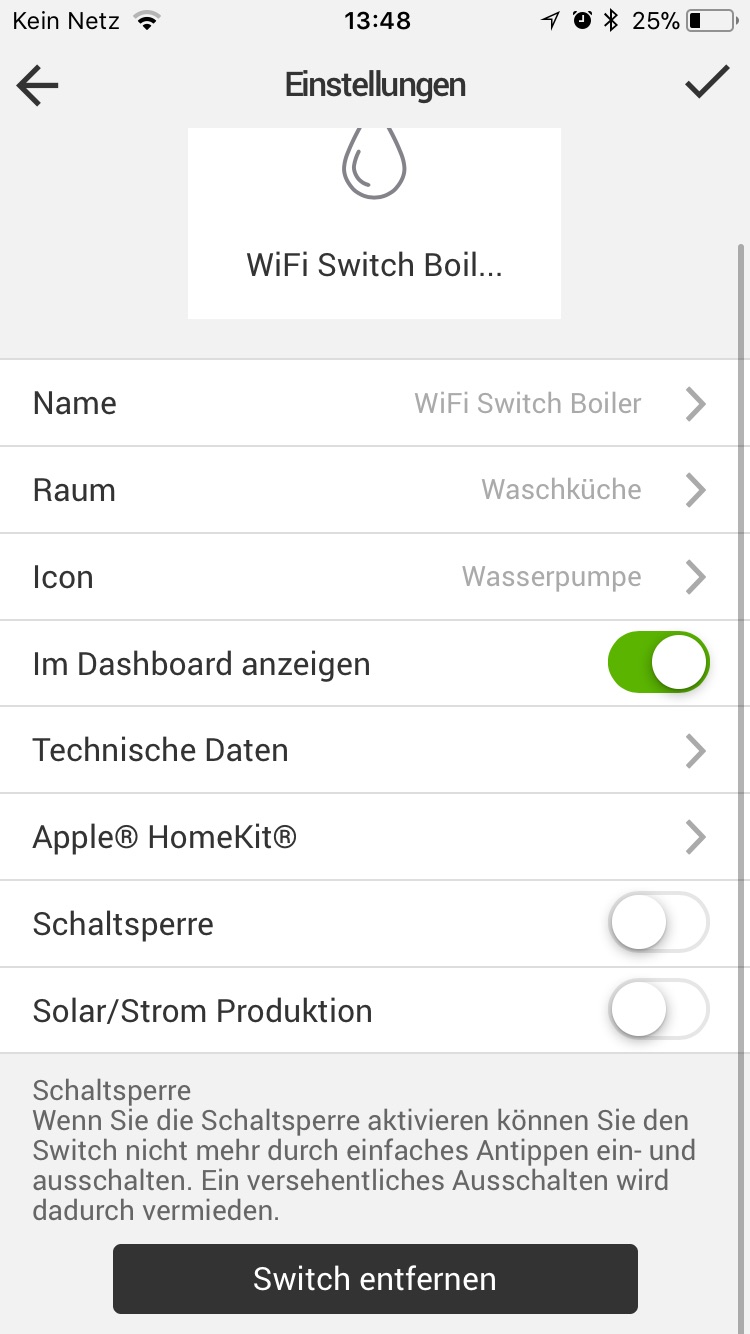Tap the Switch entfernen button
The width and height of the screenshot is (750, 1334).
click(375, 1278)
